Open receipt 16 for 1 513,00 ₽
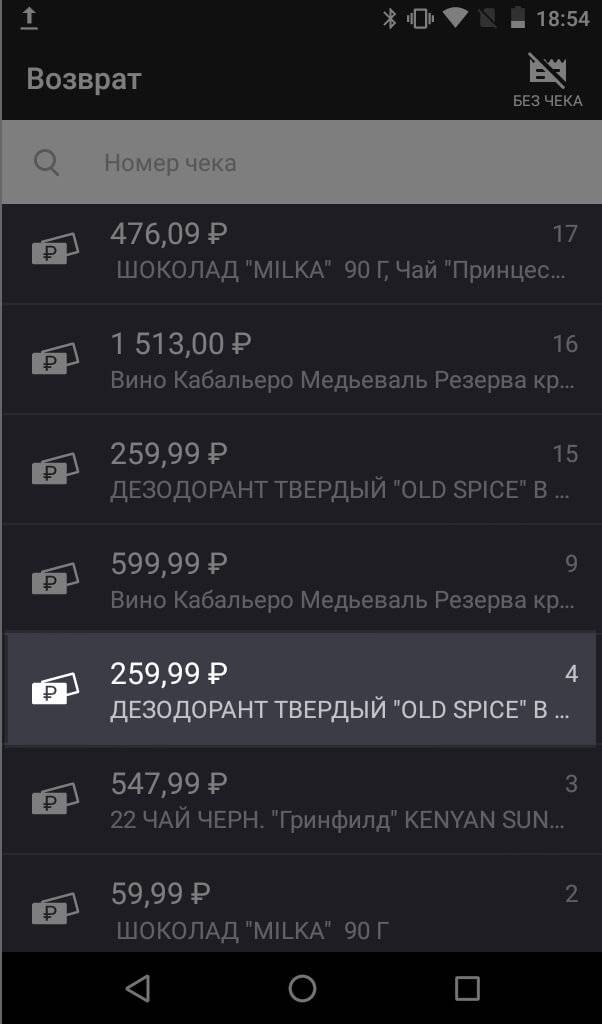 (300, 360)
